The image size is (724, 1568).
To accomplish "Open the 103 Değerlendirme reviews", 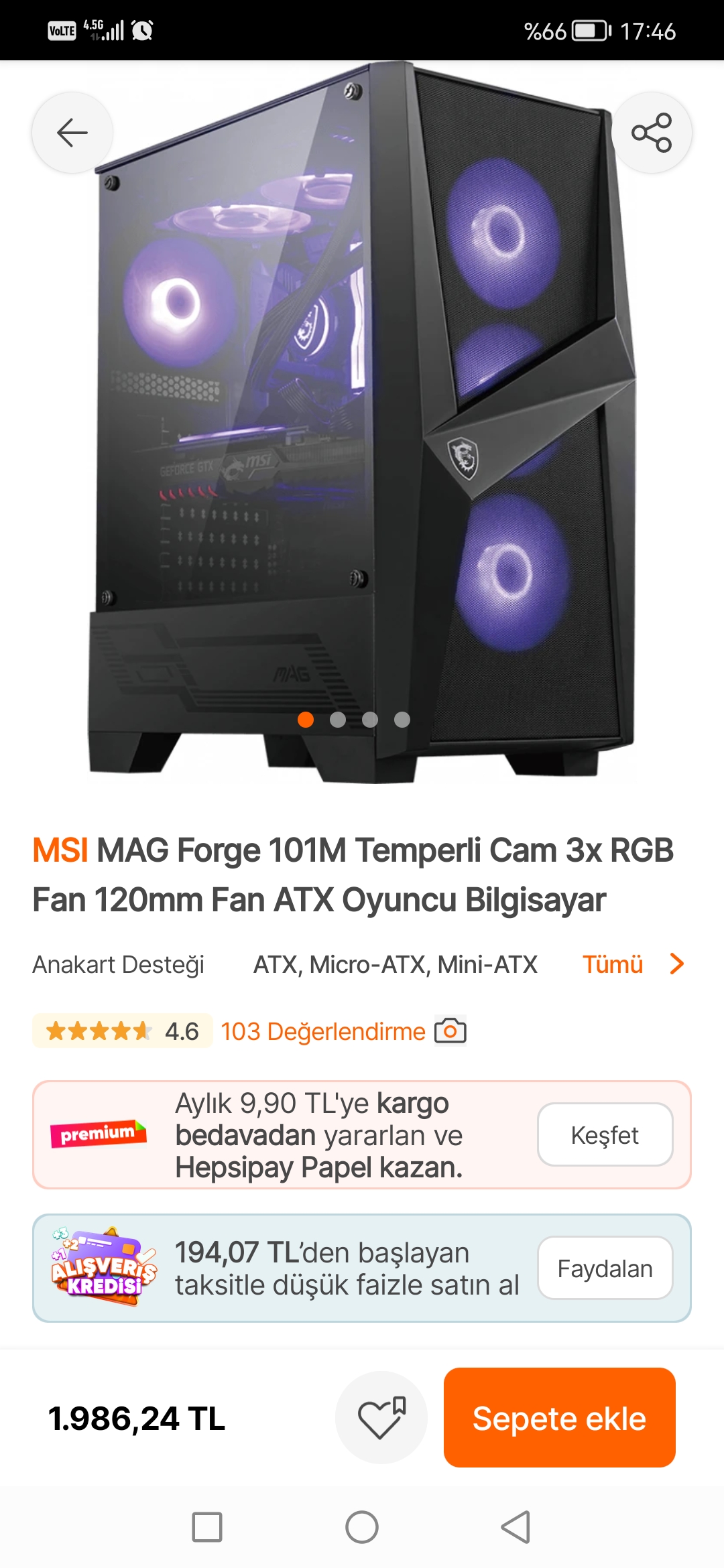I will [323, 1031].
